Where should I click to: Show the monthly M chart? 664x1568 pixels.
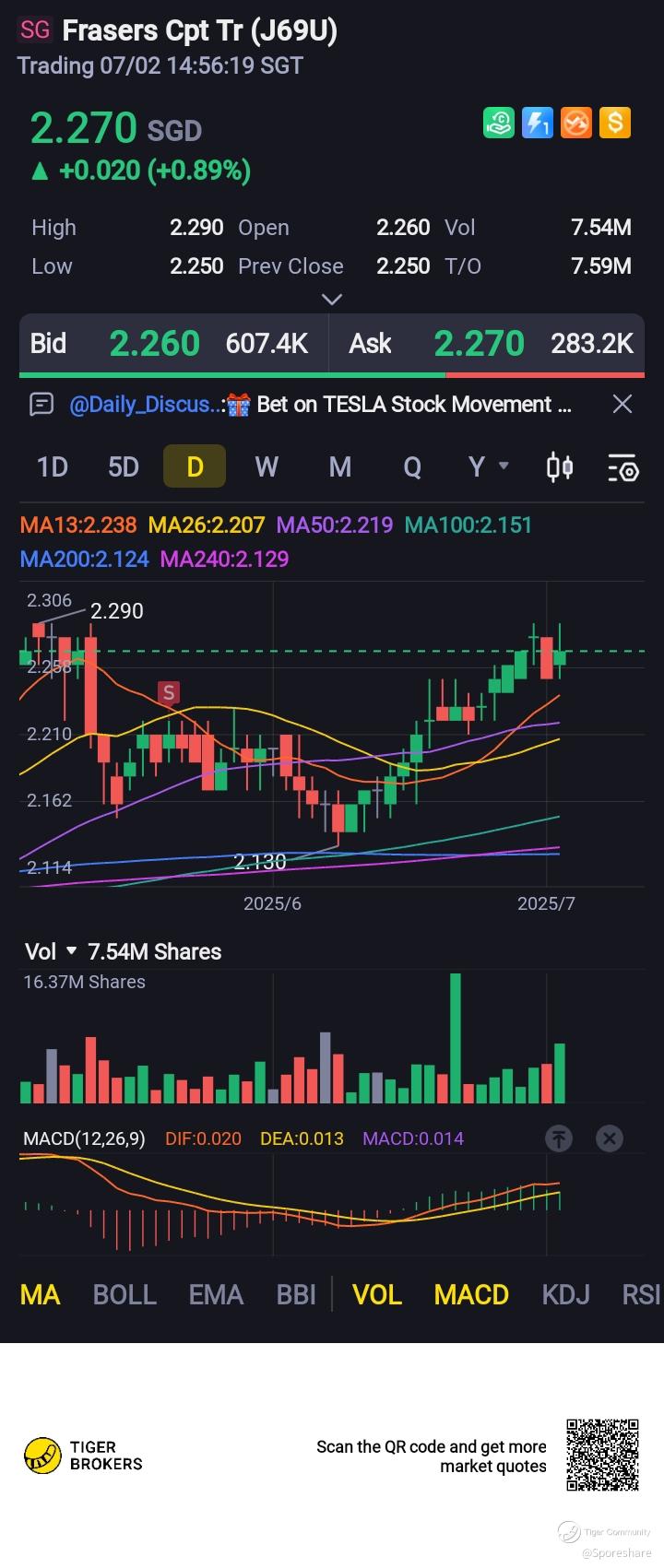coord(339,466)
